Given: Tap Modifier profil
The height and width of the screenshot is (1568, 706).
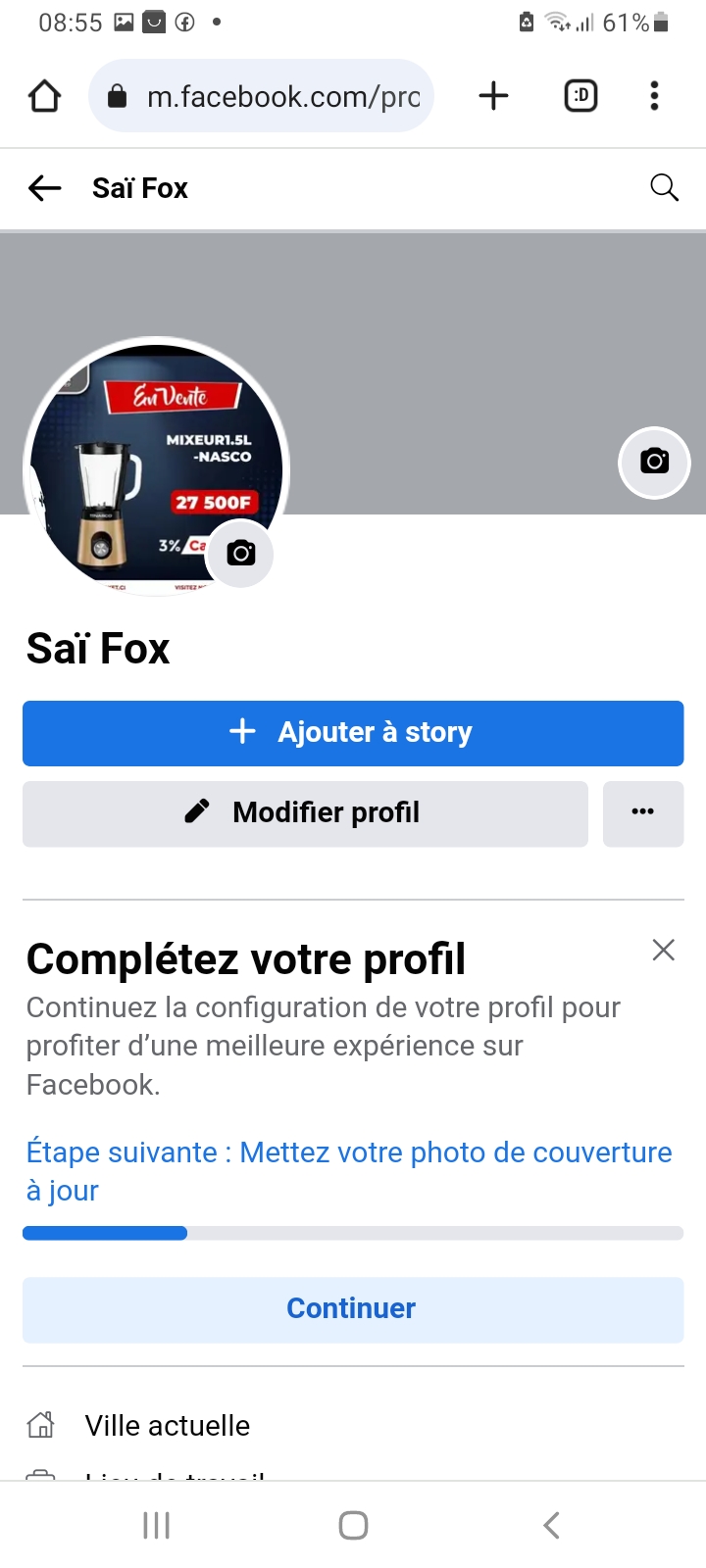Looking at the screenshot, I should click(x=305, y=813).
